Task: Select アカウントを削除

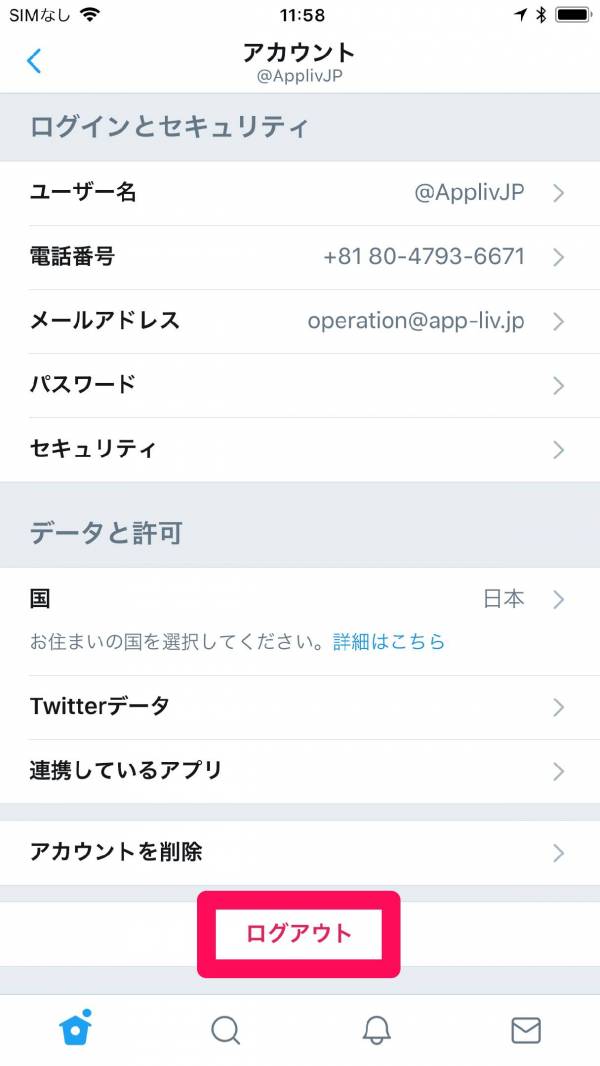Action: point(300,853)
